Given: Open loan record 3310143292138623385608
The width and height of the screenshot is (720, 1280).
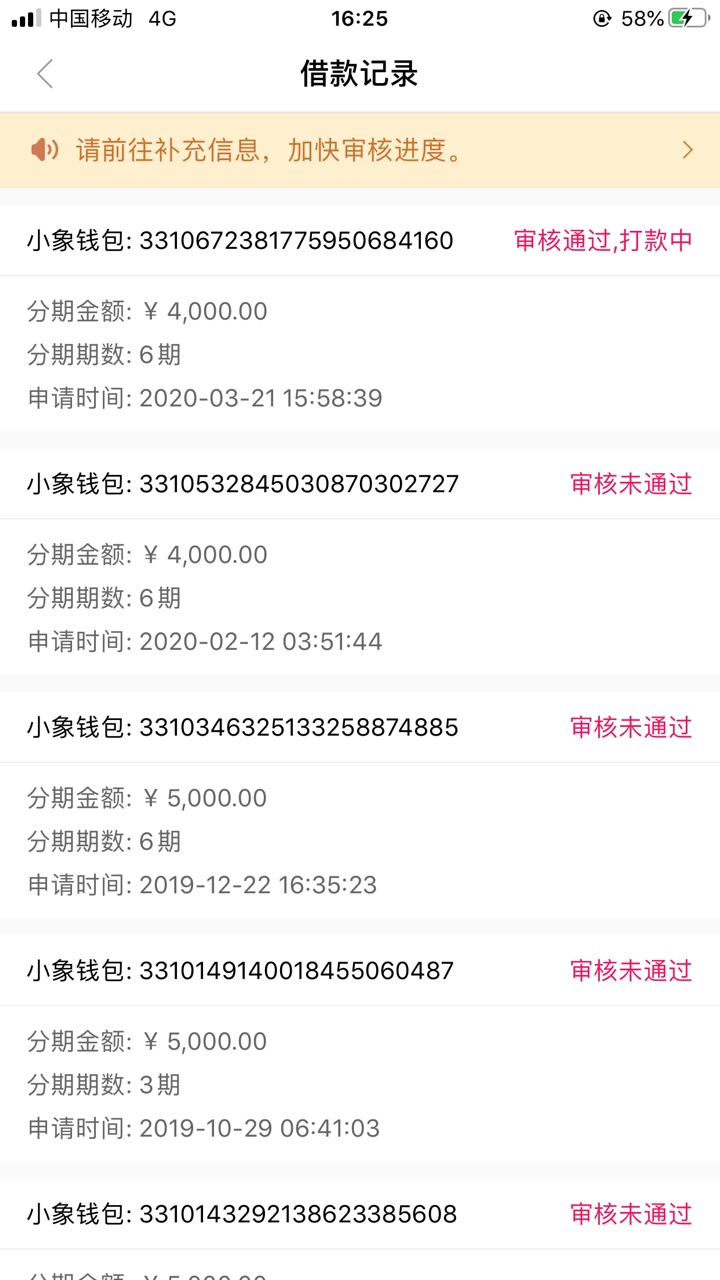Looking at the screenshot, I should pyautogui.click(x=360, y=1229).
